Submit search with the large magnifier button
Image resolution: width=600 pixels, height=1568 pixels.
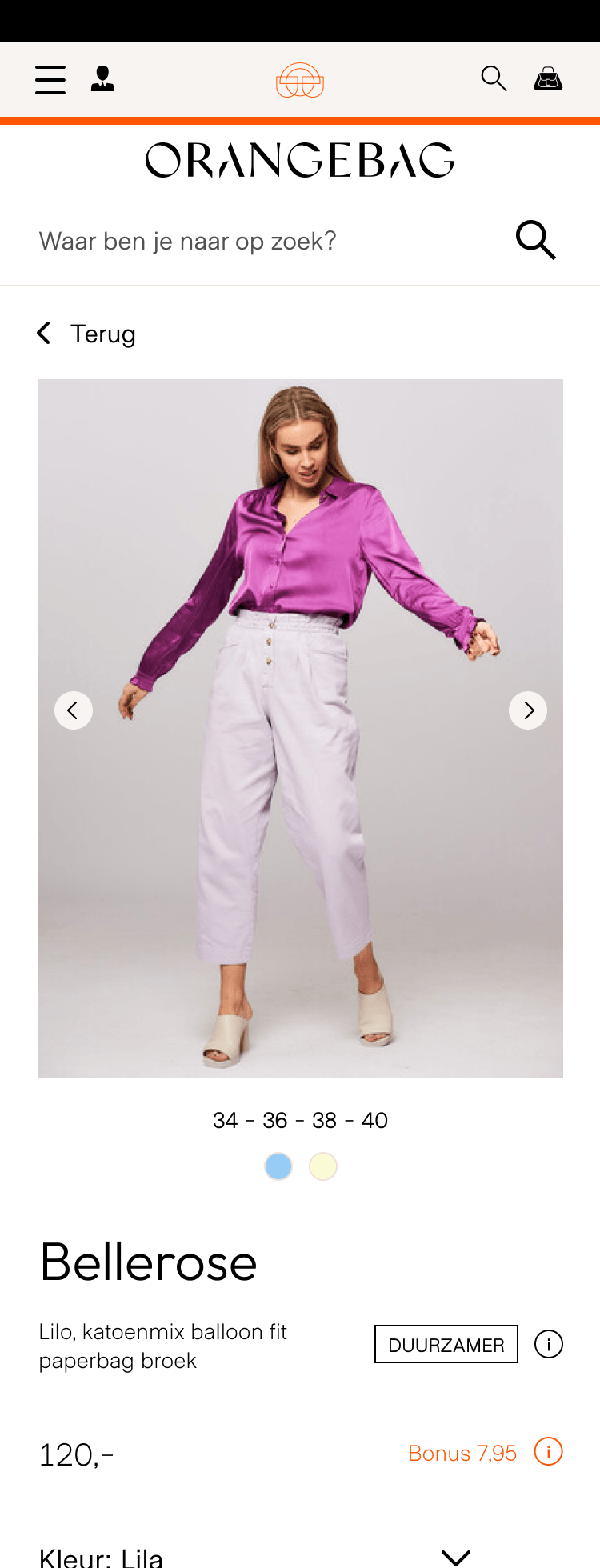click(x=535, y=240)
